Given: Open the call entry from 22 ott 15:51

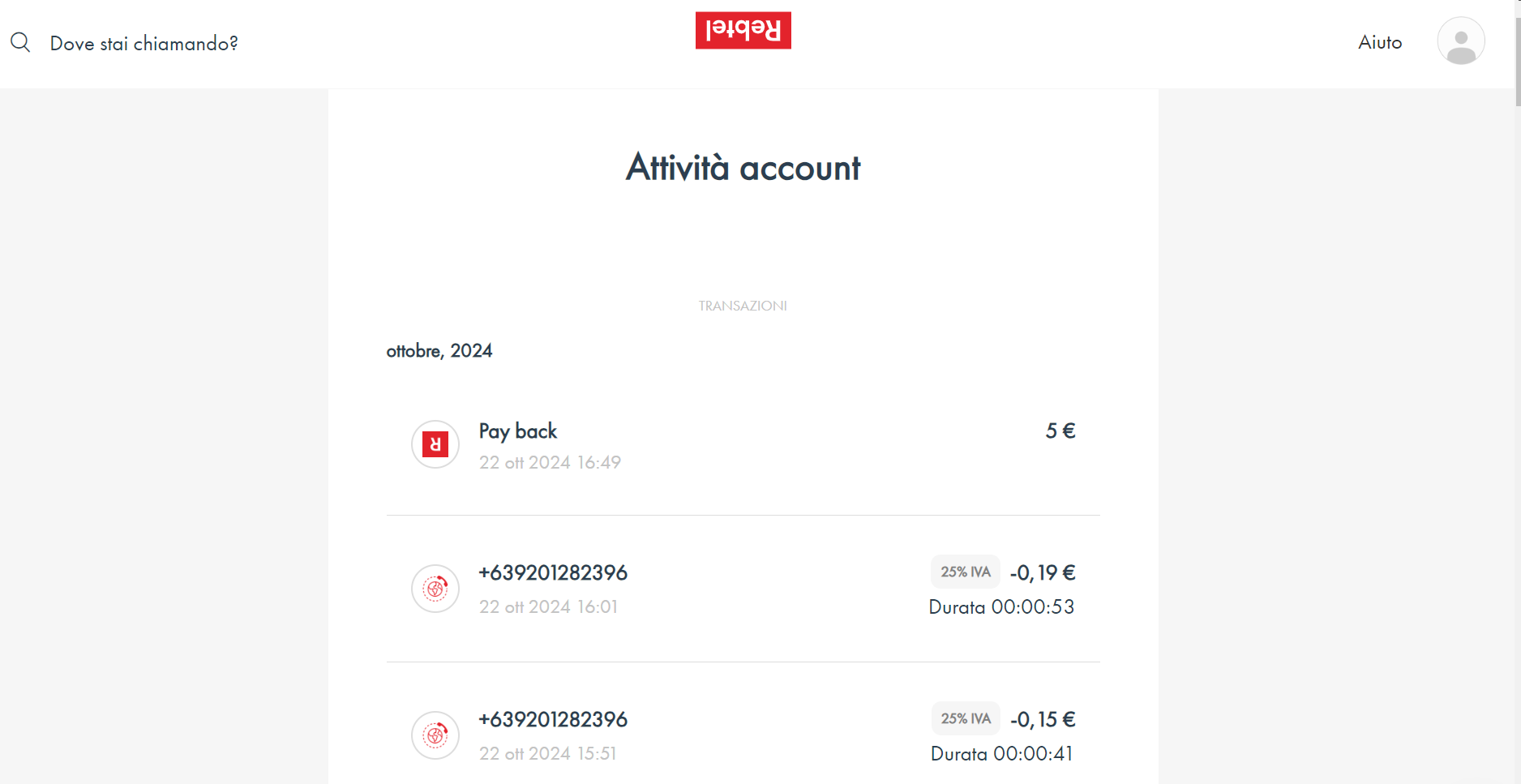Looking at the screenshot, I should 742,735.
